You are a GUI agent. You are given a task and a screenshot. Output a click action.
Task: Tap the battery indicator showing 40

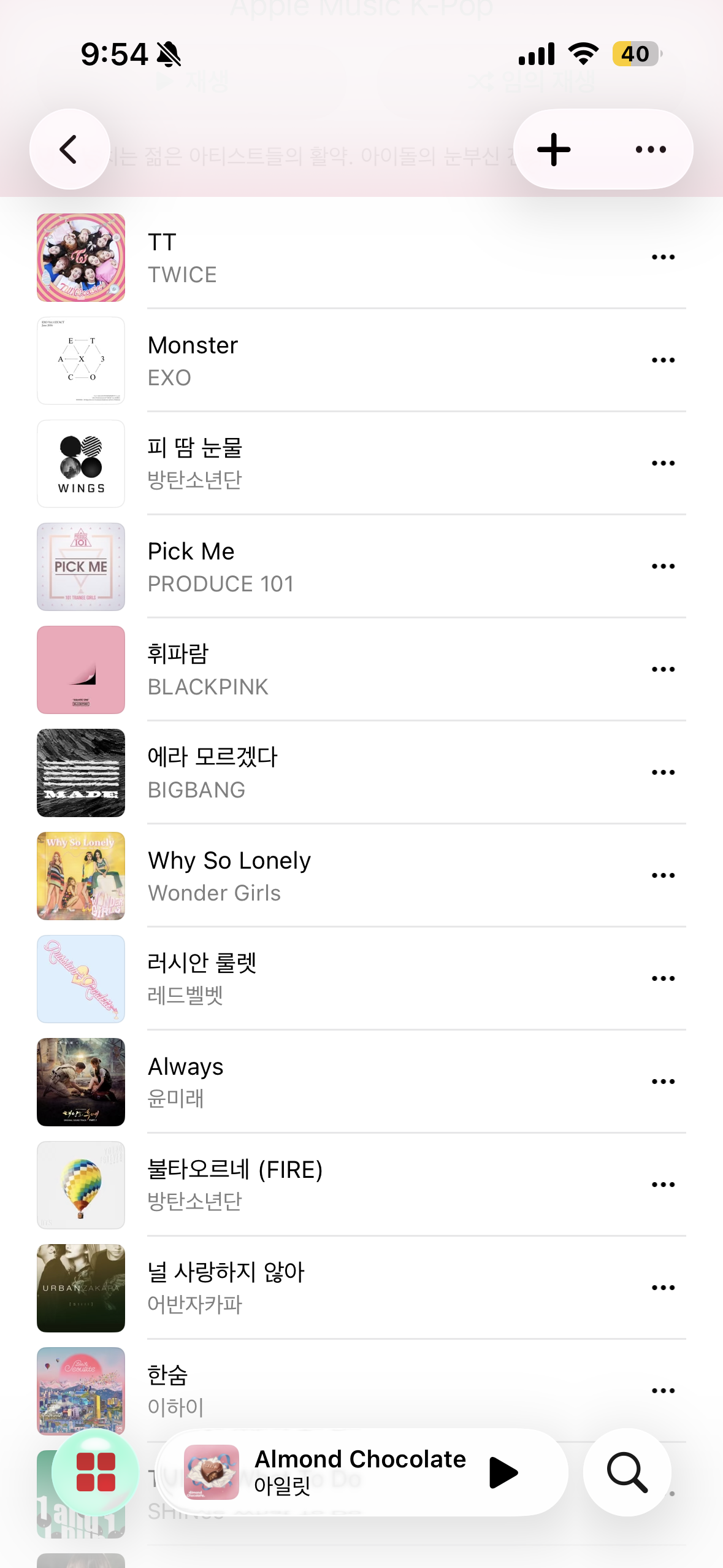point(636,55)
